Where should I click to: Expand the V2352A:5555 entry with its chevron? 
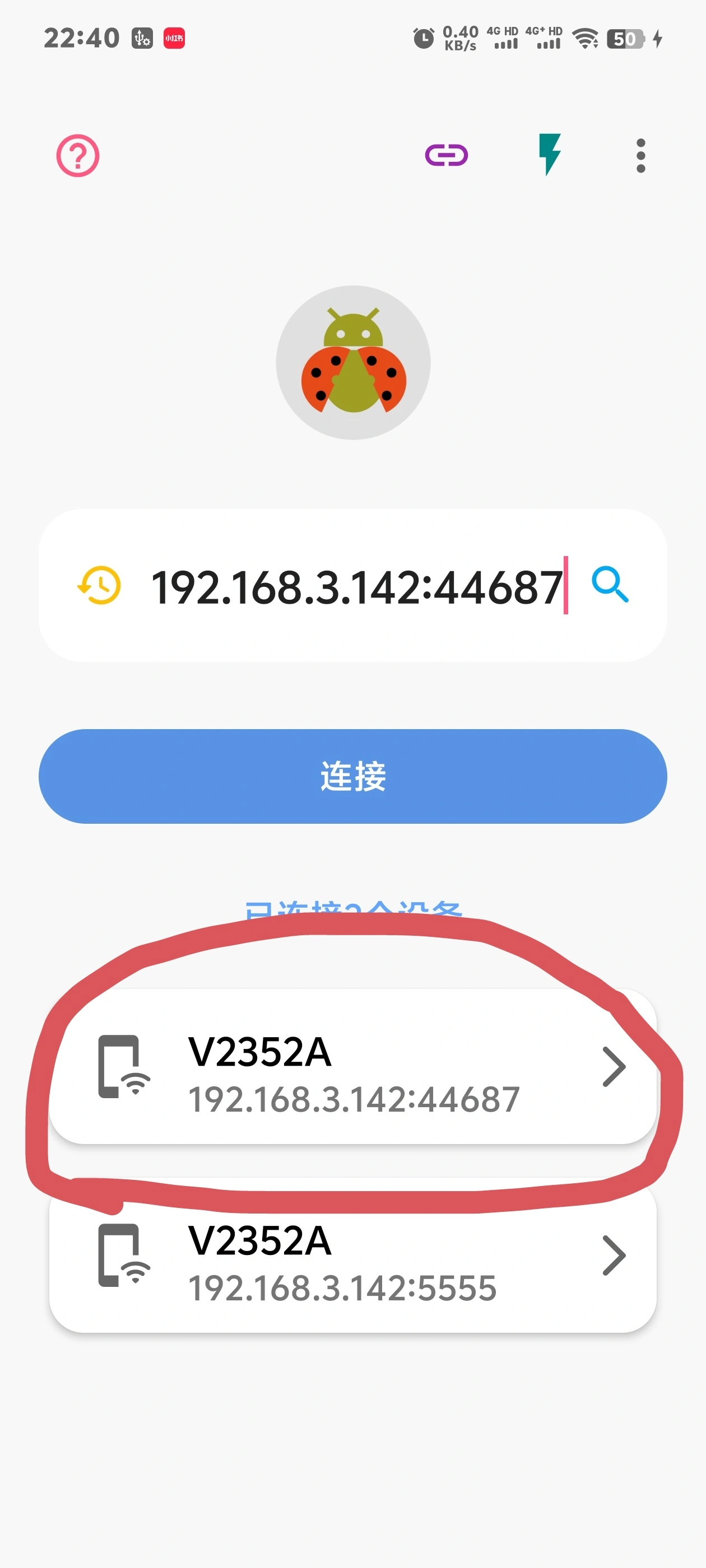[615, 1255]
